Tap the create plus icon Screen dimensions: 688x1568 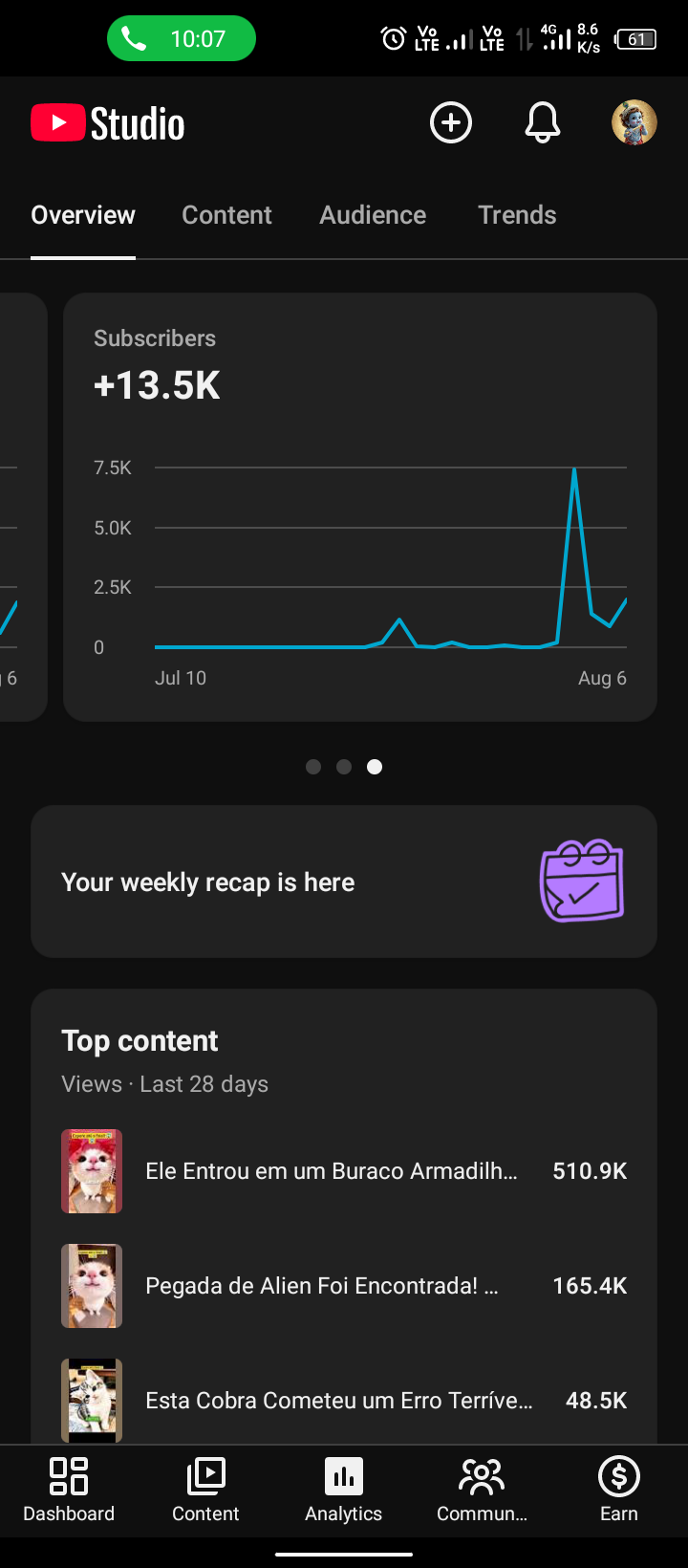pyautogui.click(x=451, y=122)
